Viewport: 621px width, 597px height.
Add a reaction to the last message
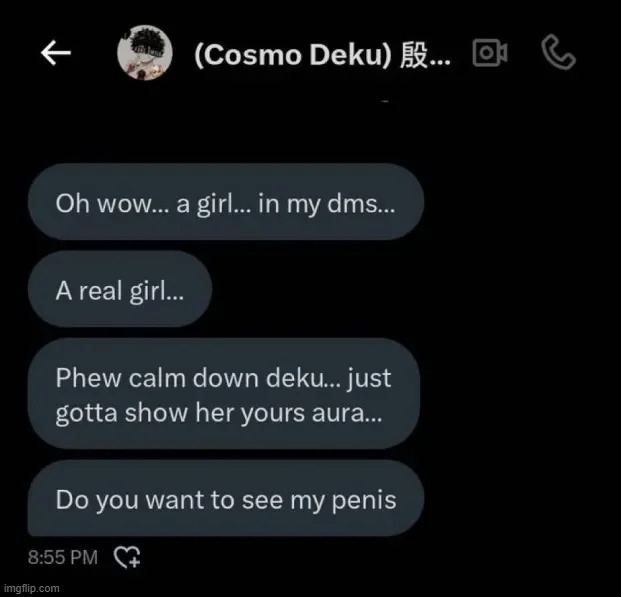[127, 557]
